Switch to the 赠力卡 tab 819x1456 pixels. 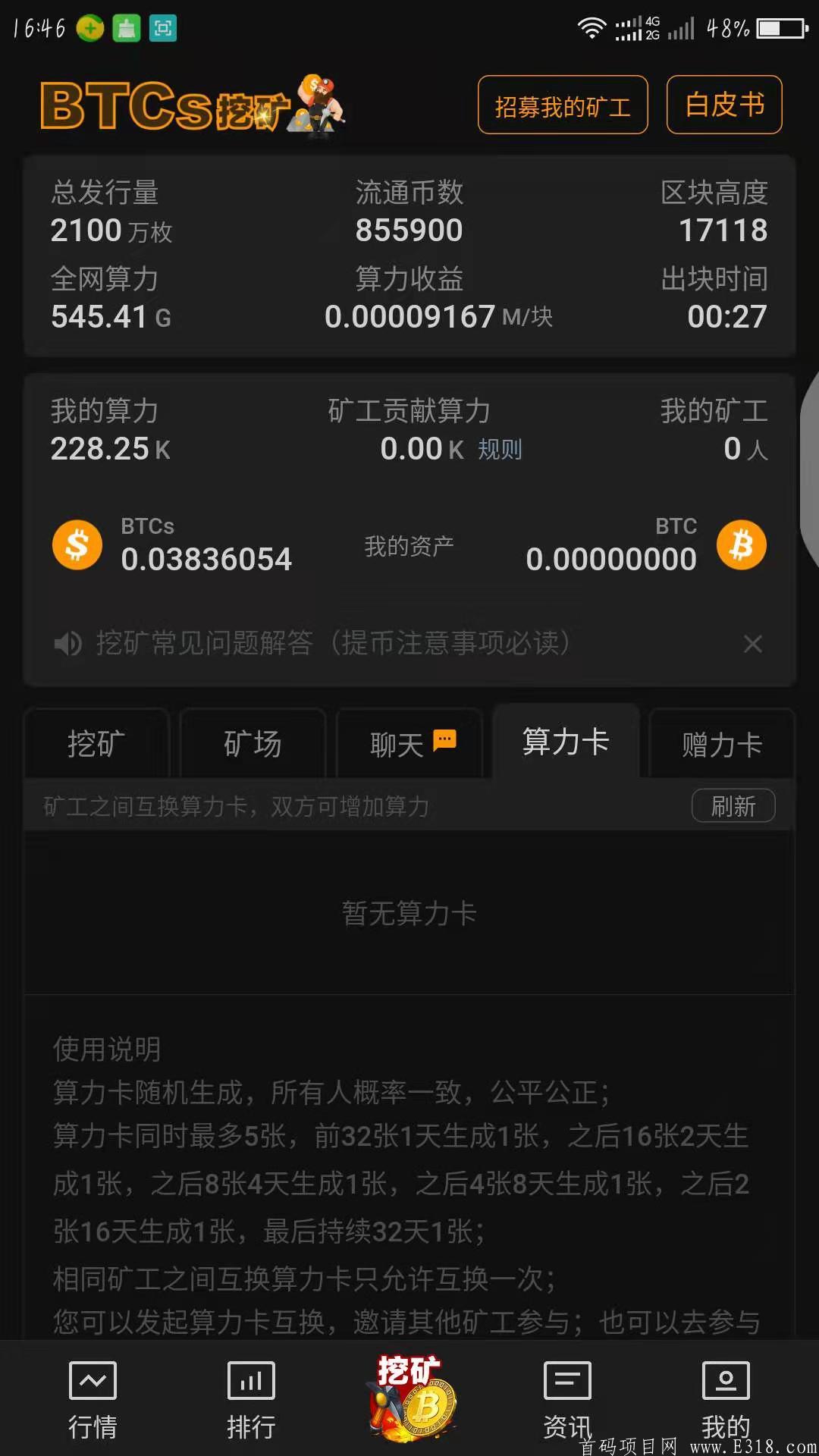point(722,743)
